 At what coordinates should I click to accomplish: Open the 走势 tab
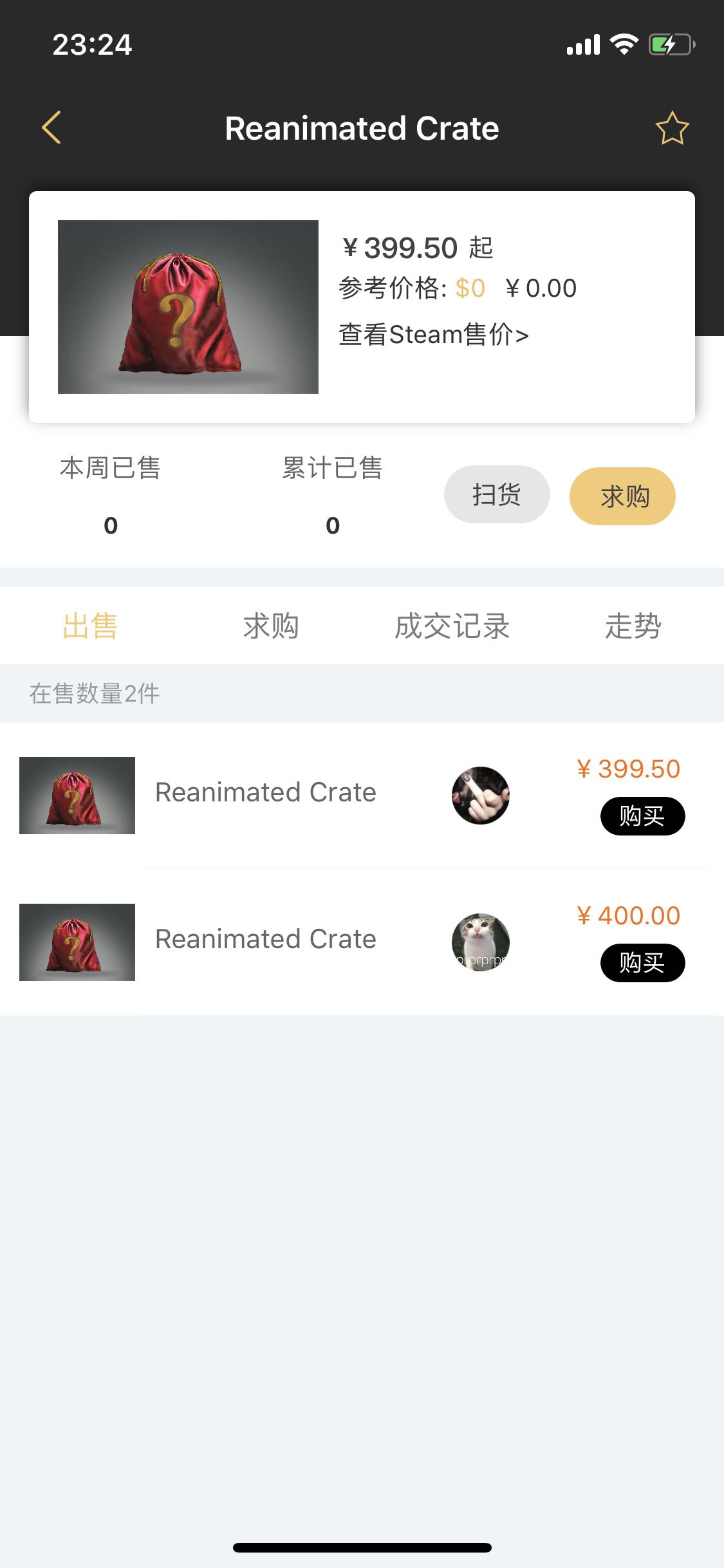(x=633, y=626)
